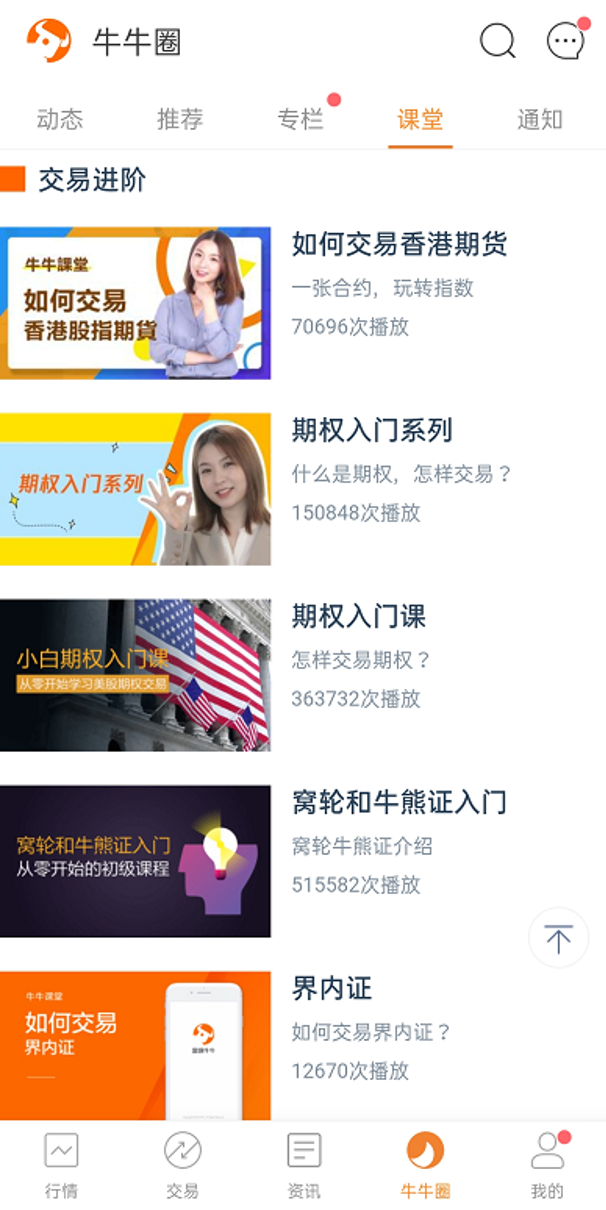Image resolution: width=606 pixels, height=1210 pixels.
Task: Select the 课堂 tab
Action: tap(420, 120)
